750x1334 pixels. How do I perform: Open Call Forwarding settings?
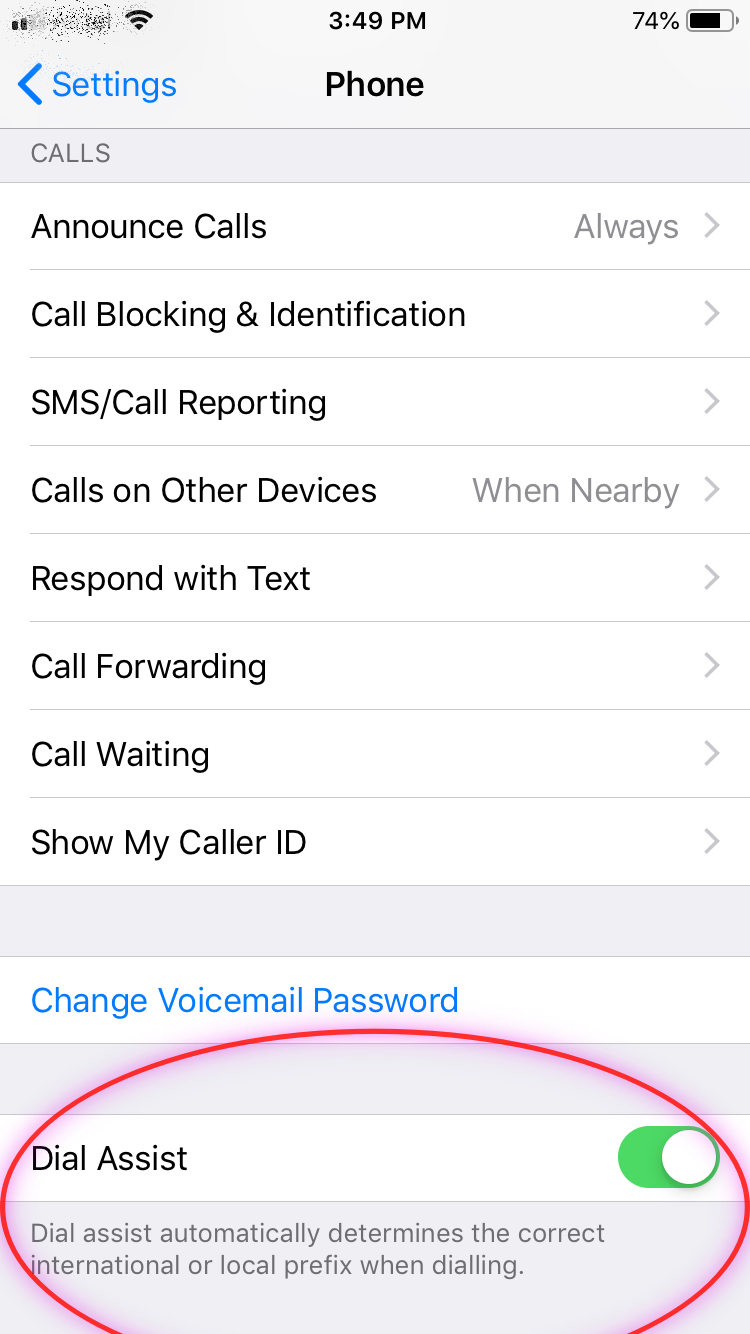[375, 667]
